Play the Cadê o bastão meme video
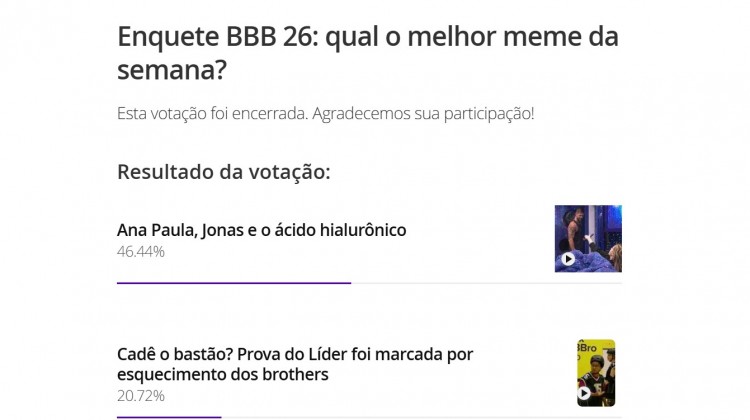The width and height of the screenshot is (750, 420). point(584,393)
